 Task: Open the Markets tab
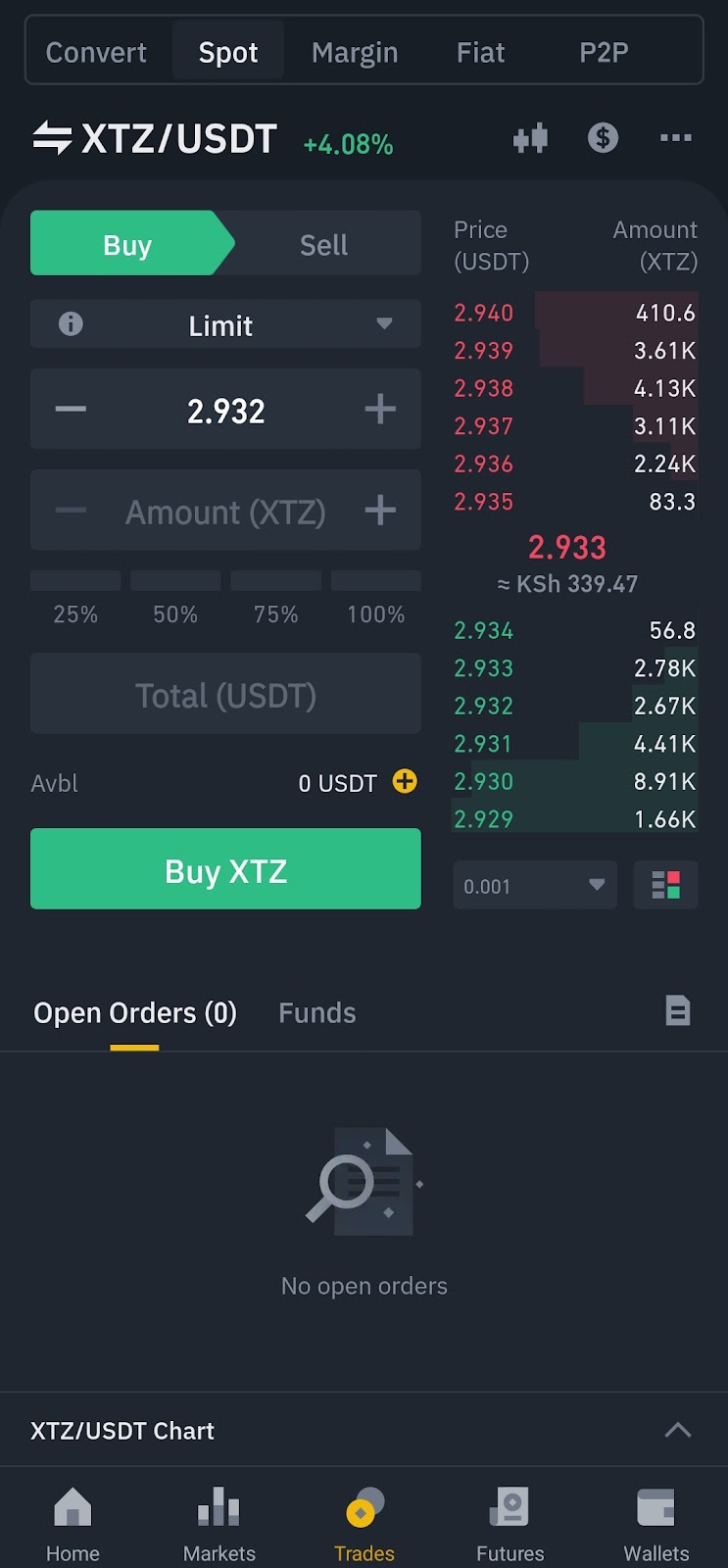218,1525
